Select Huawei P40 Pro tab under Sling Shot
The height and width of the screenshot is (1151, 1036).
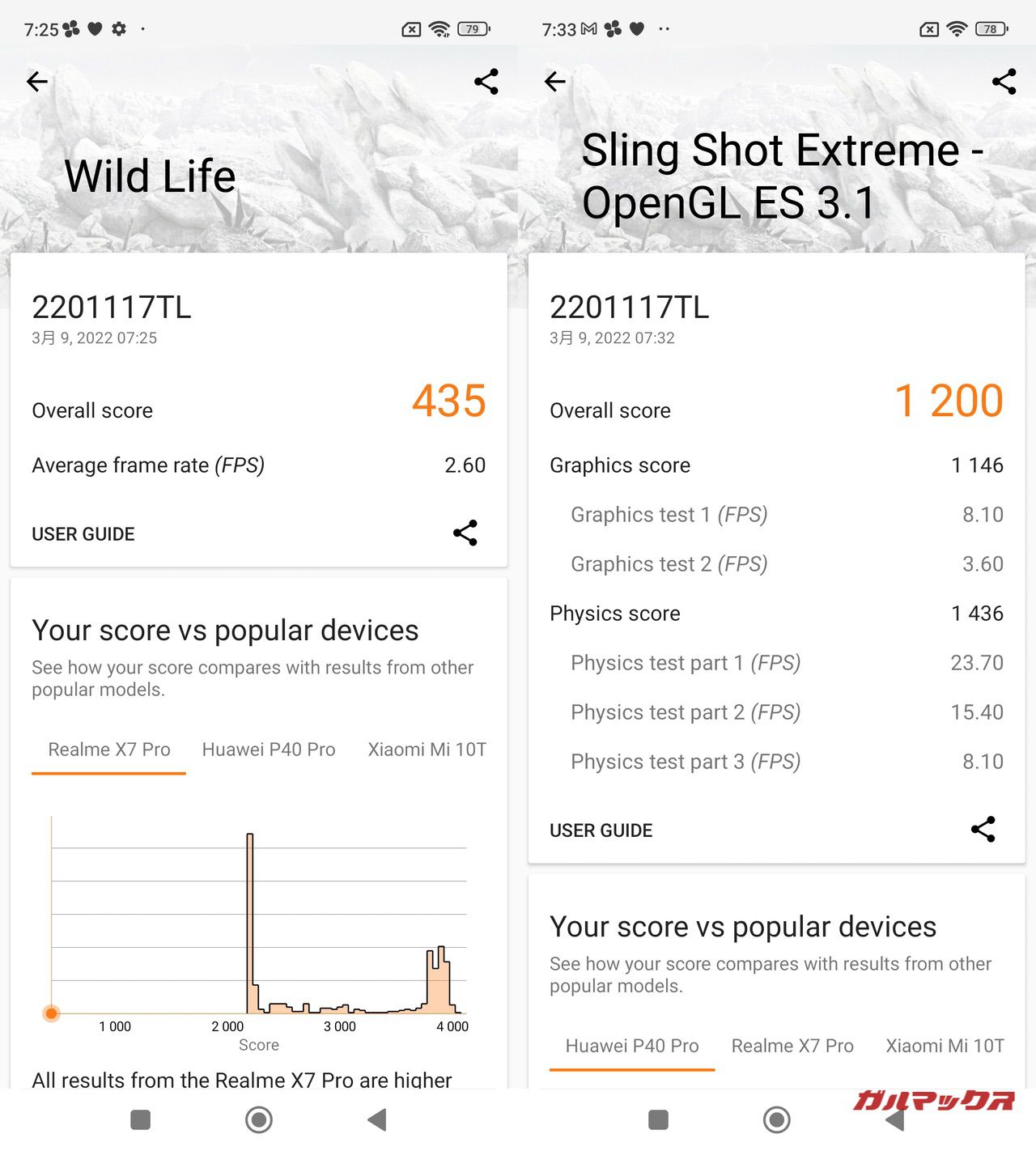tap(632, 1046)
